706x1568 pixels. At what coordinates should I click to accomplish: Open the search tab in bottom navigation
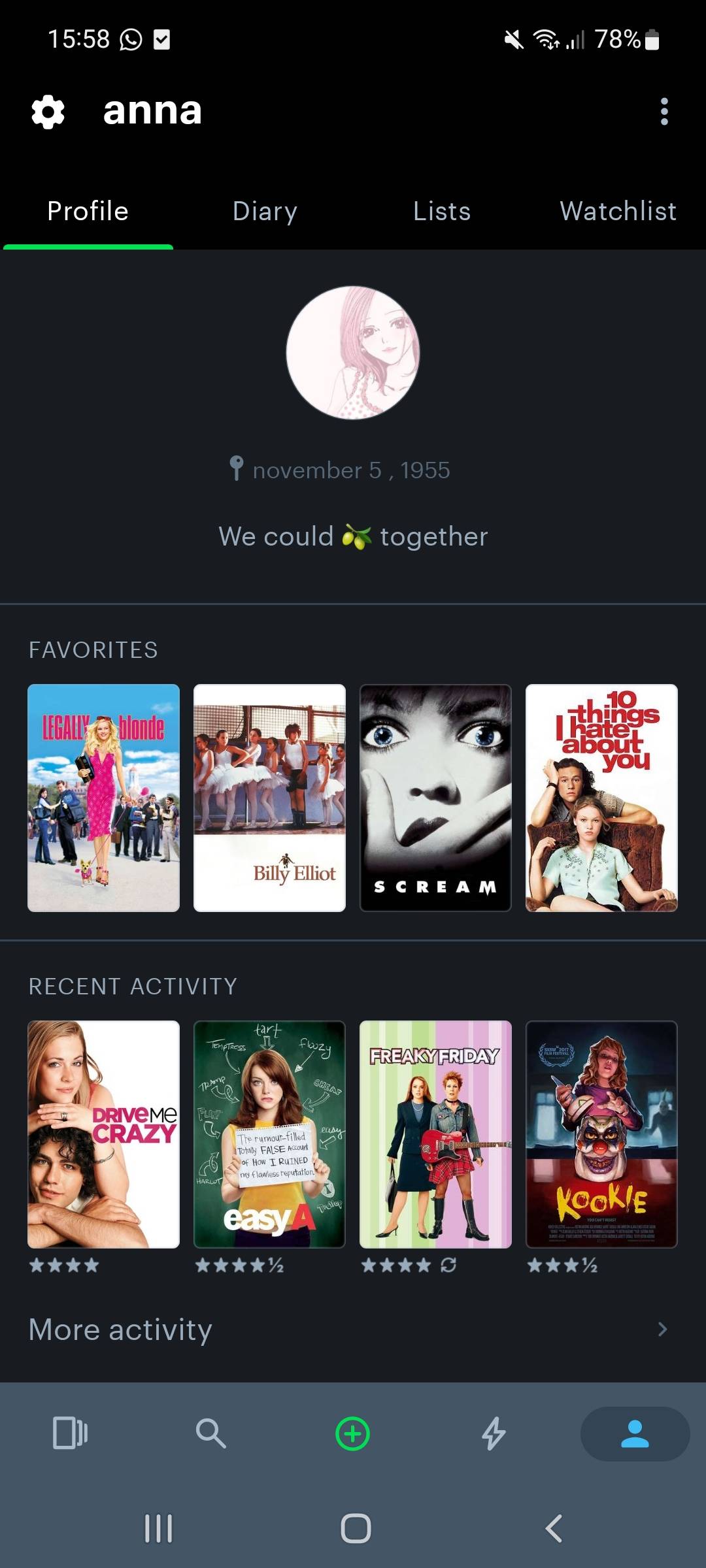(x=210, y=1433)
